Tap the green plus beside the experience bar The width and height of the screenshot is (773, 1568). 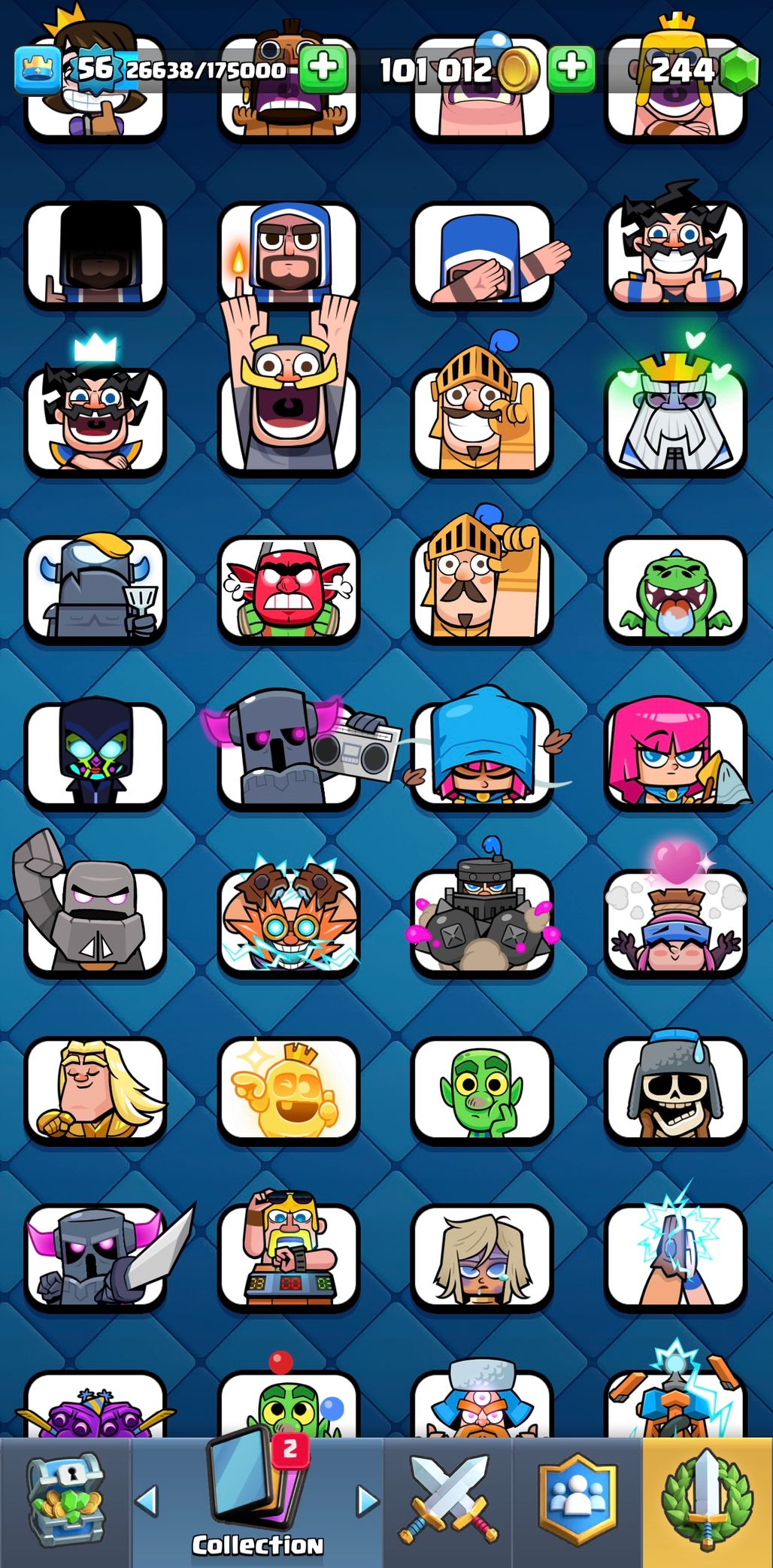323,69
